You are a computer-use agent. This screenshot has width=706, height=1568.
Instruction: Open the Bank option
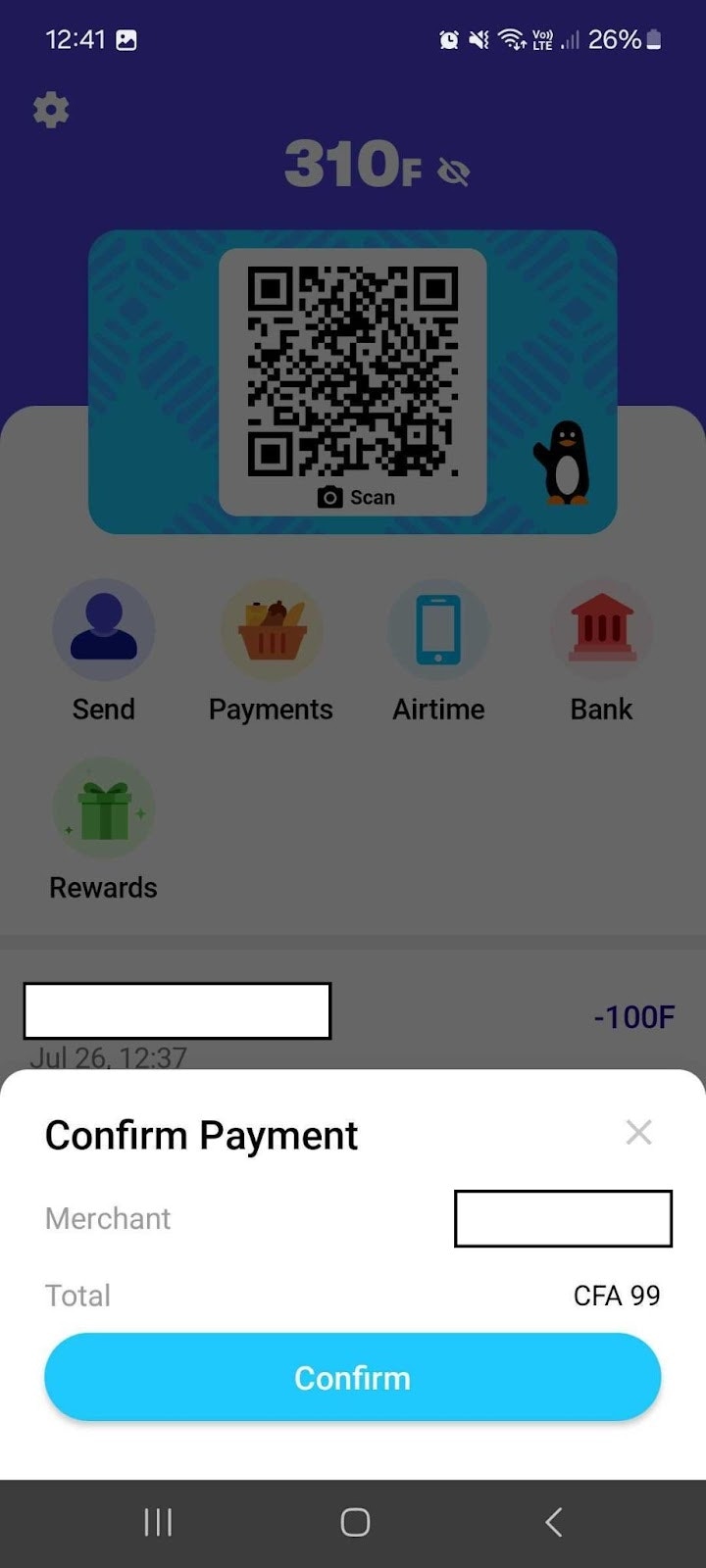(x=601, y=632)
